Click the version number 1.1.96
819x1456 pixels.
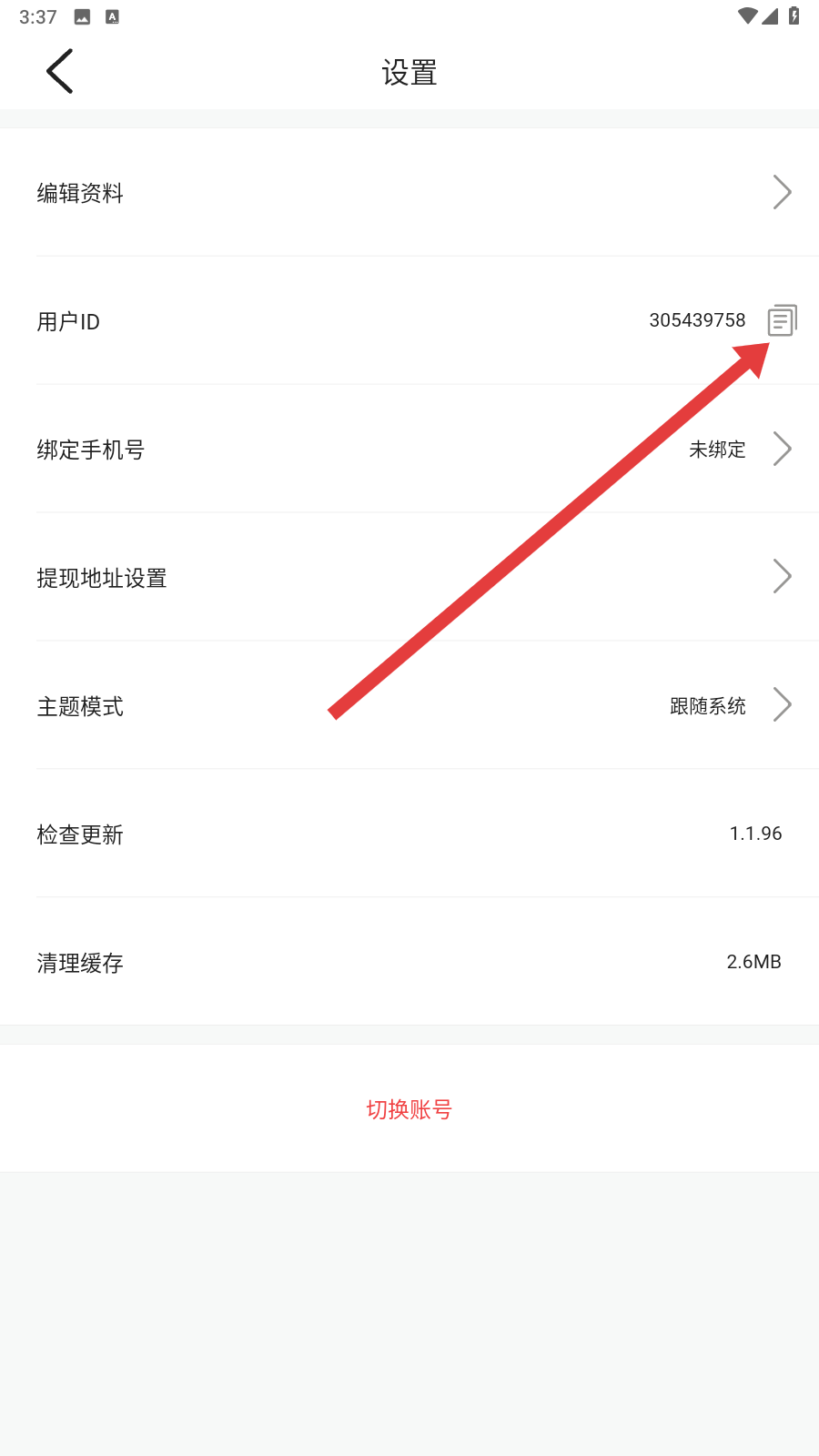pos(756,833)
